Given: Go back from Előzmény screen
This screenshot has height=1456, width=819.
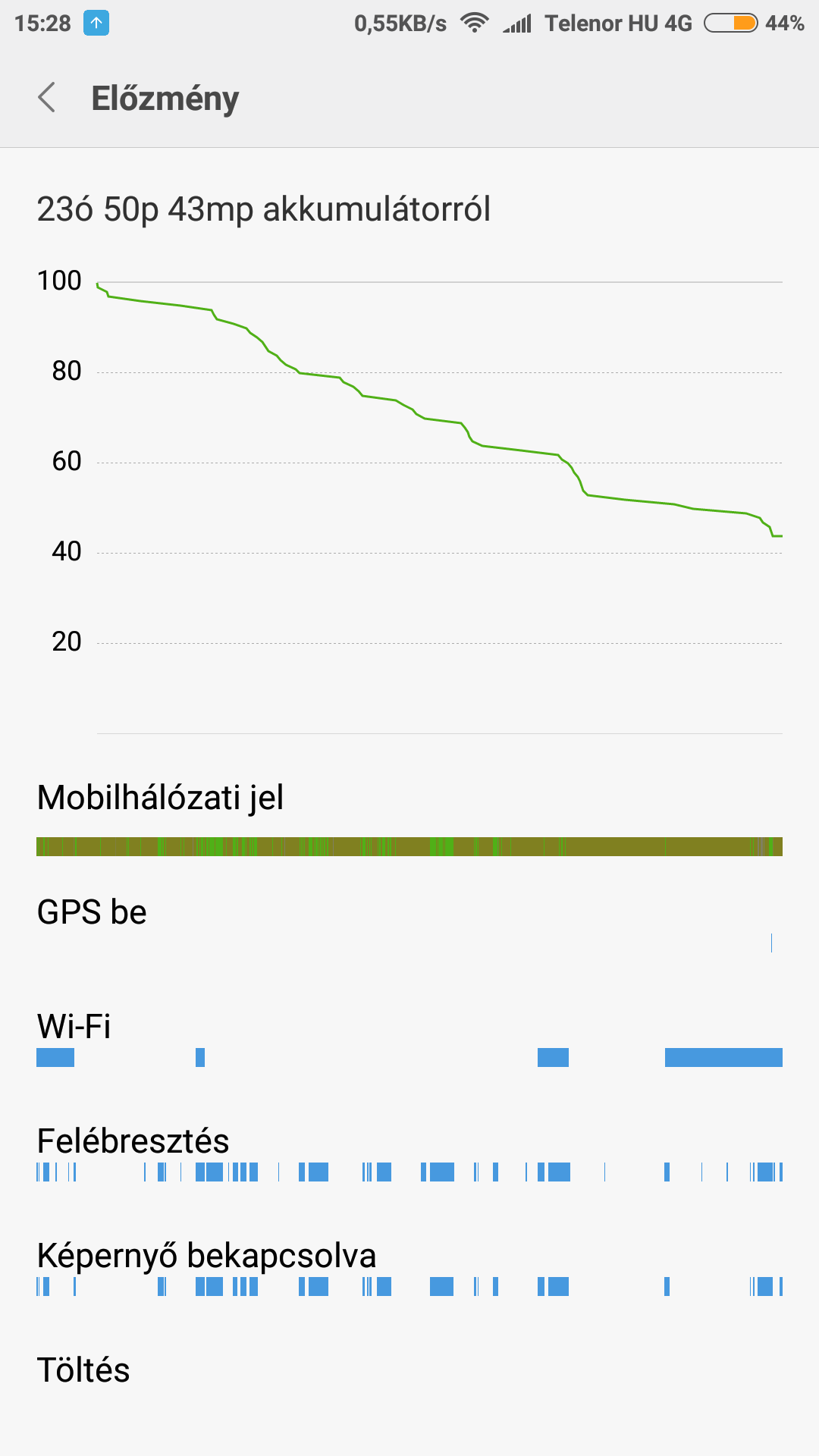Looking at the screenshot, I should (47, 98).
